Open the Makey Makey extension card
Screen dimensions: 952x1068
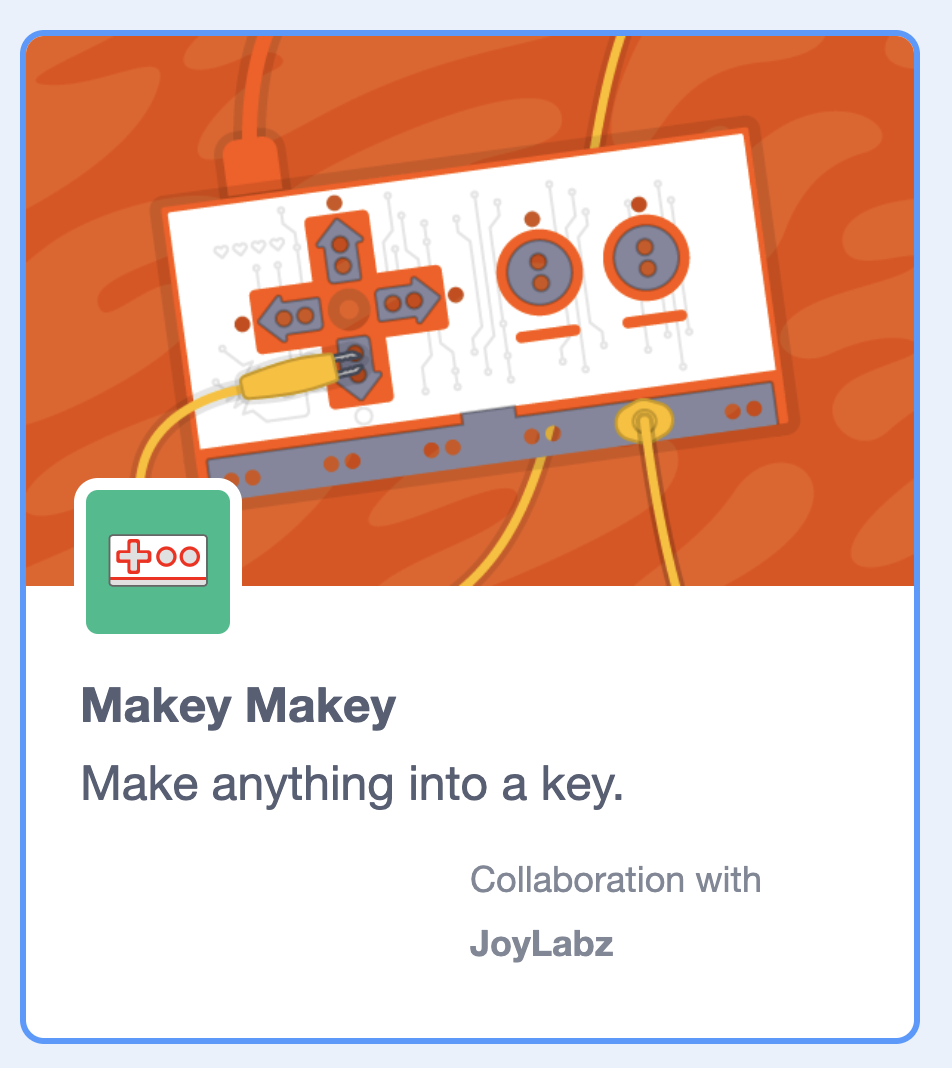tap(476, 534)
